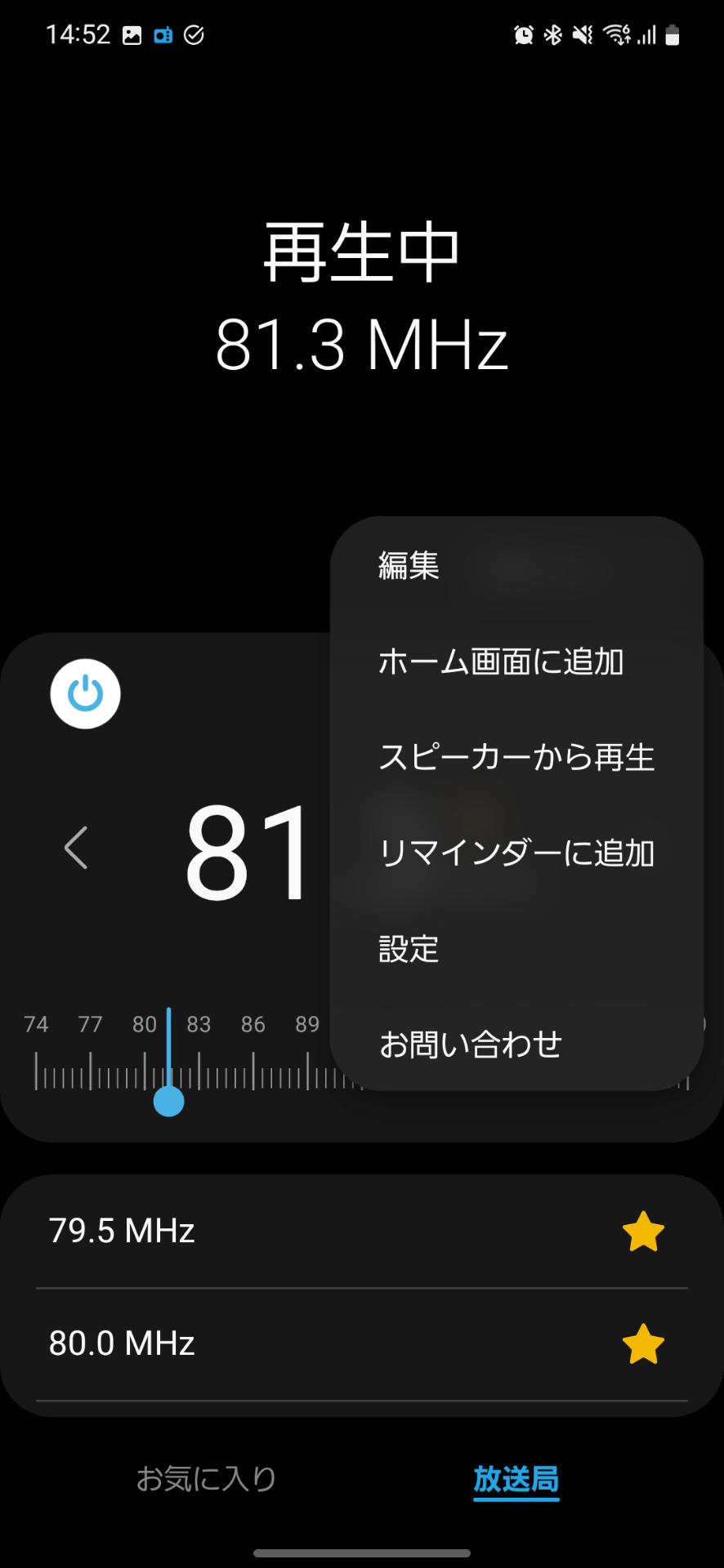Viewport: 724px width, 1568px height.
Task: Tap the screenshot icon near the clock
Action: 133,34
